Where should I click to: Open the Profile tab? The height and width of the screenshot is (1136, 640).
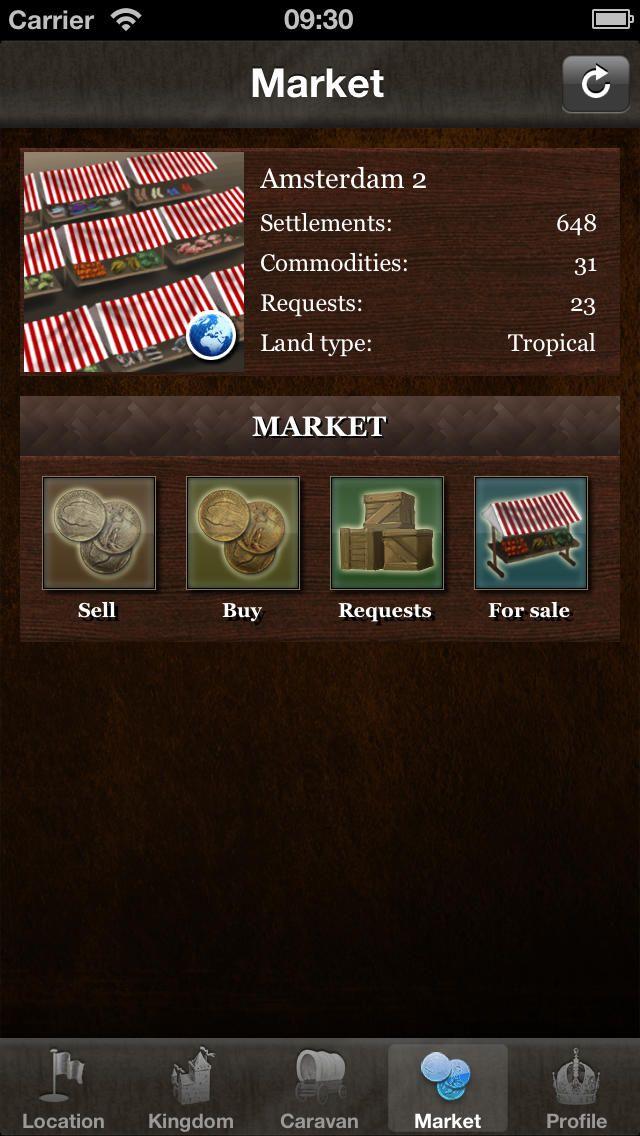tap(576, 1090)
